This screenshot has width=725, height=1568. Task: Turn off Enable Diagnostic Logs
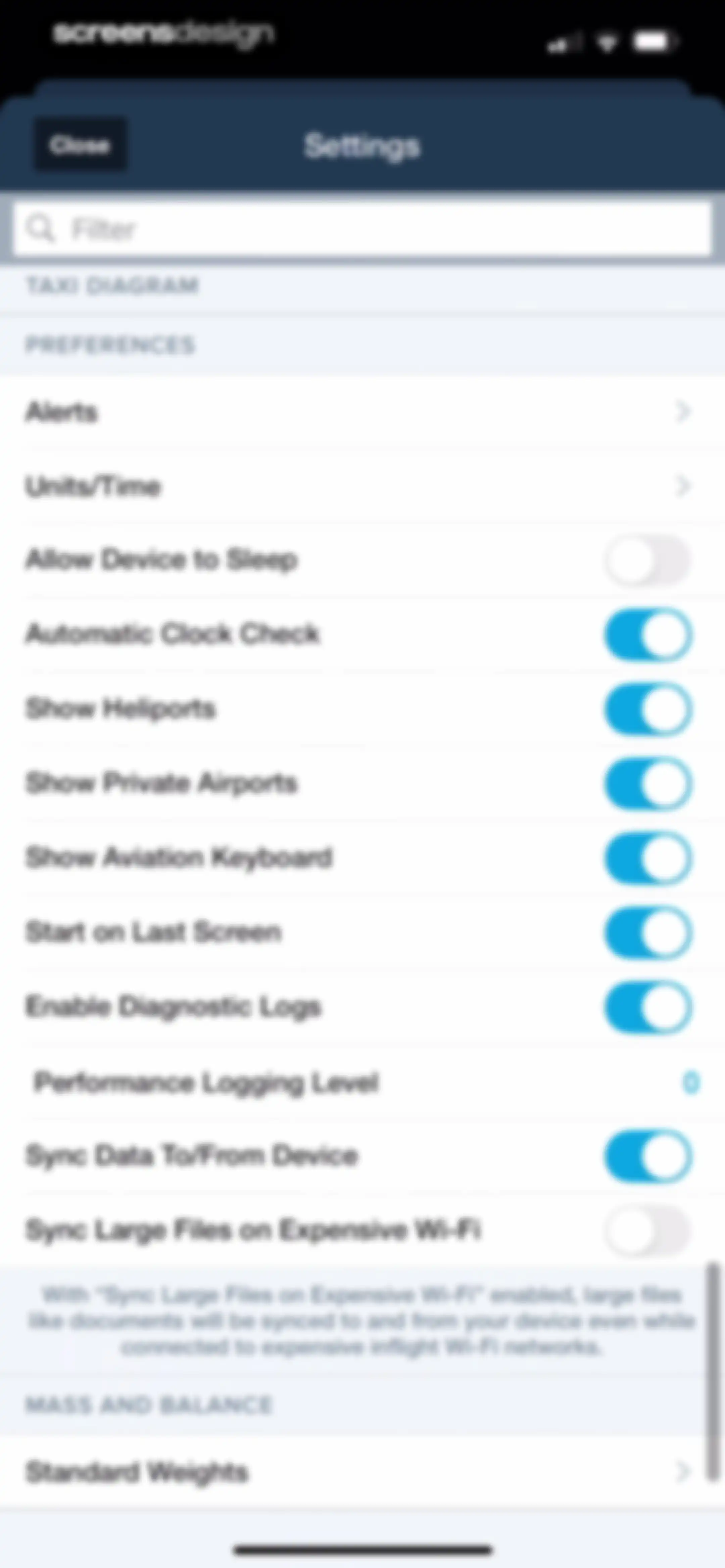[648, 1007]
